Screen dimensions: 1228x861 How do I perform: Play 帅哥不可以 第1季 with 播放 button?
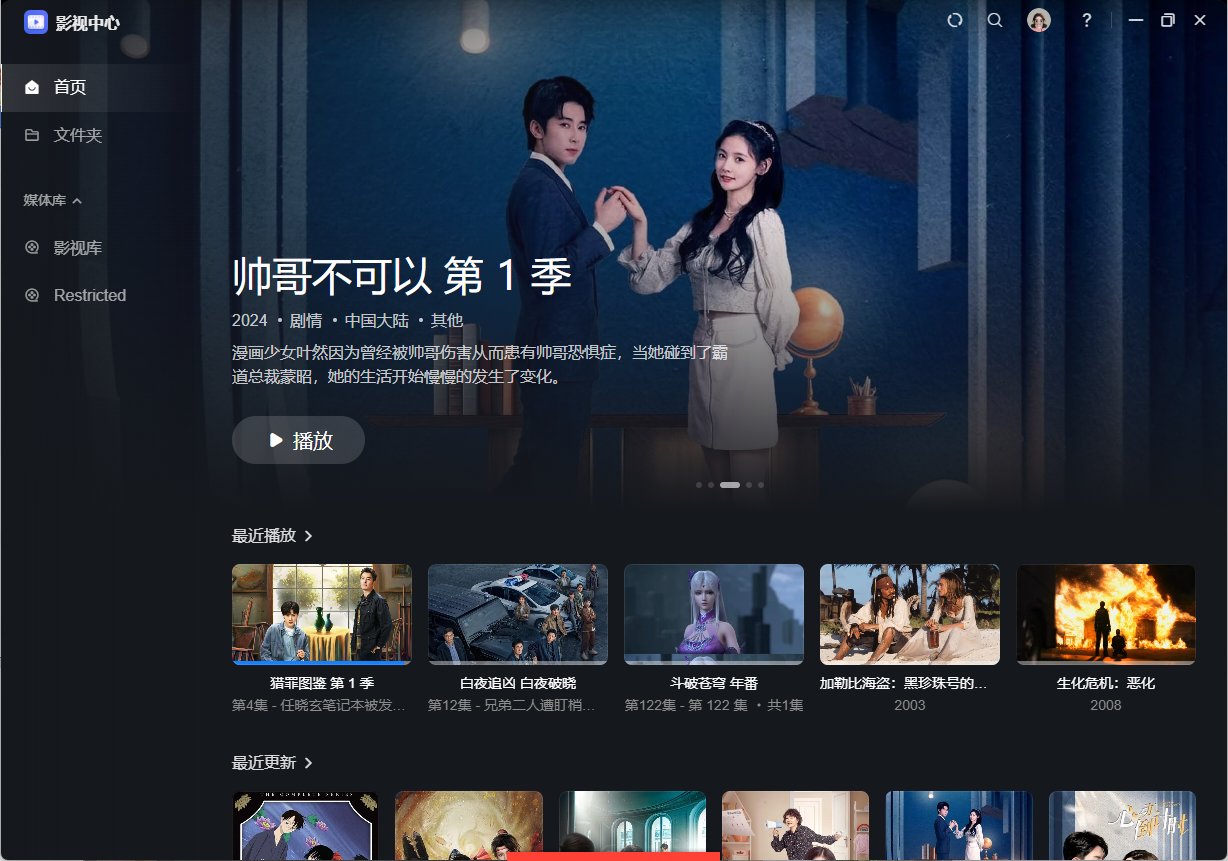tap(298, 440)
